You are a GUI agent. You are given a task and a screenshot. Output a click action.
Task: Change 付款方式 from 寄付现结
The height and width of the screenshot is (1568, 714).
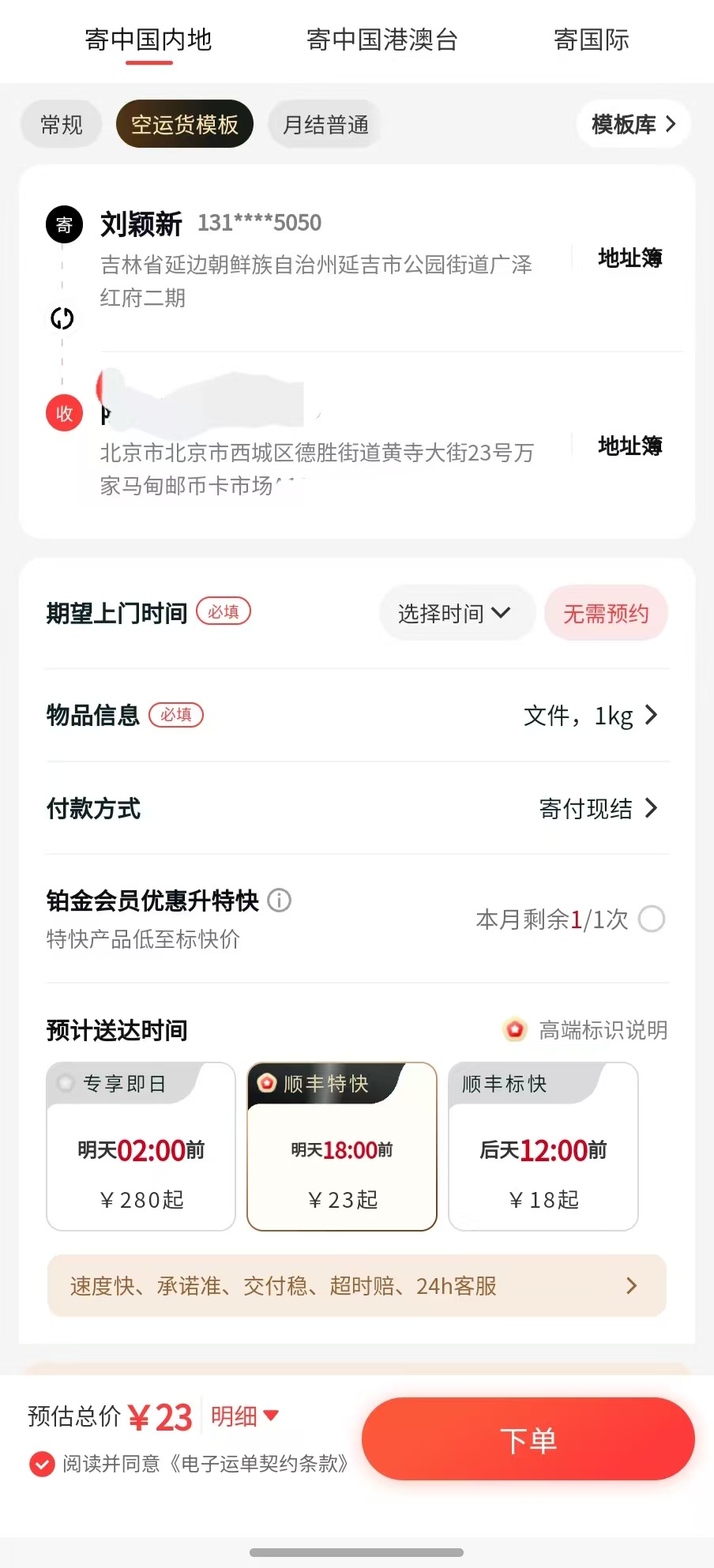coord(597,808)
